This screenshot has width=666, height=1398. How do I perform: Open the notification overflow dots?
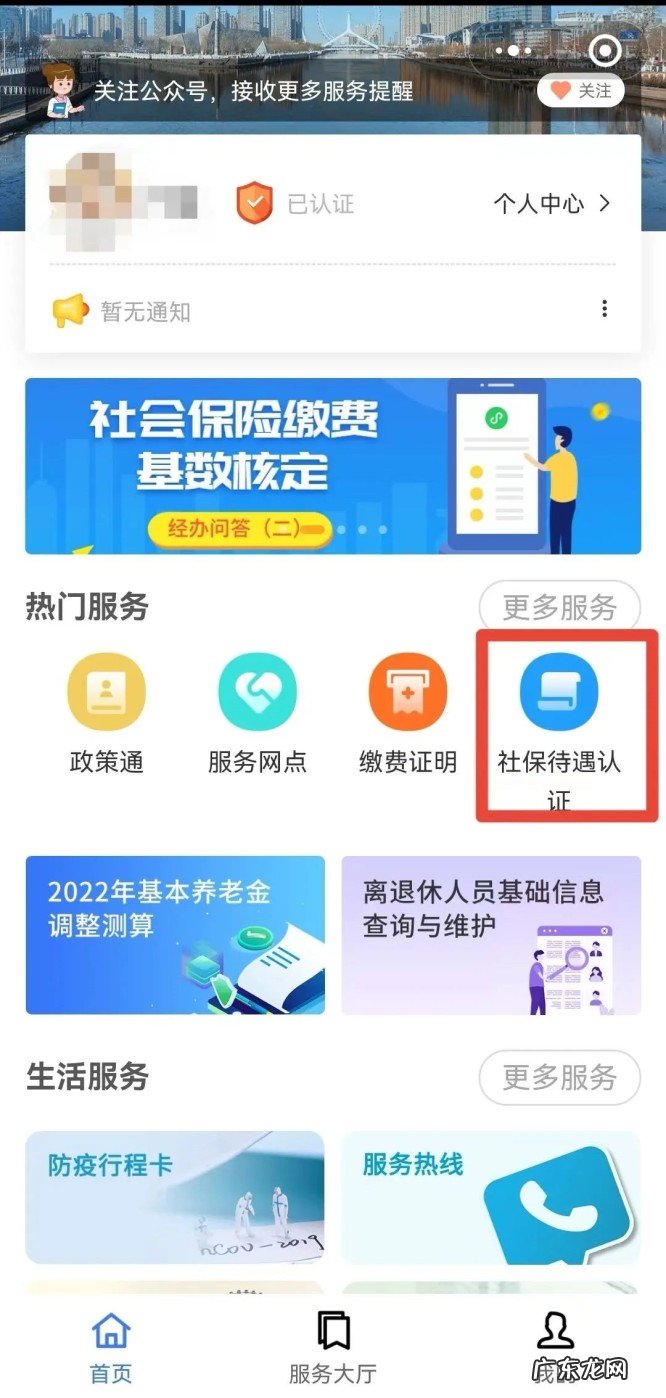pos(604,309)
